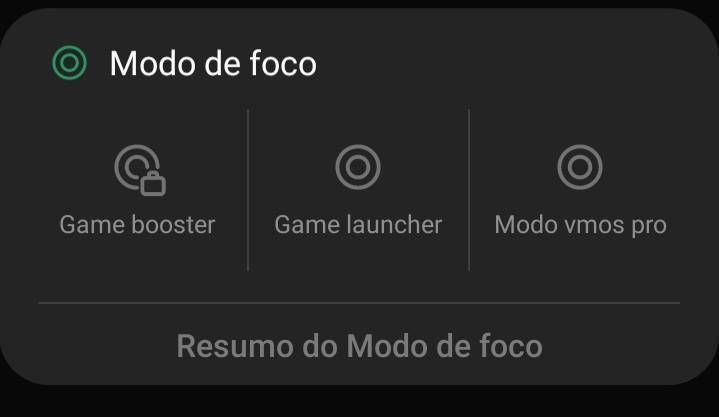Select the Game booster focus mode
This screenshot has height=417, width=719.
(x=138, y=188)
